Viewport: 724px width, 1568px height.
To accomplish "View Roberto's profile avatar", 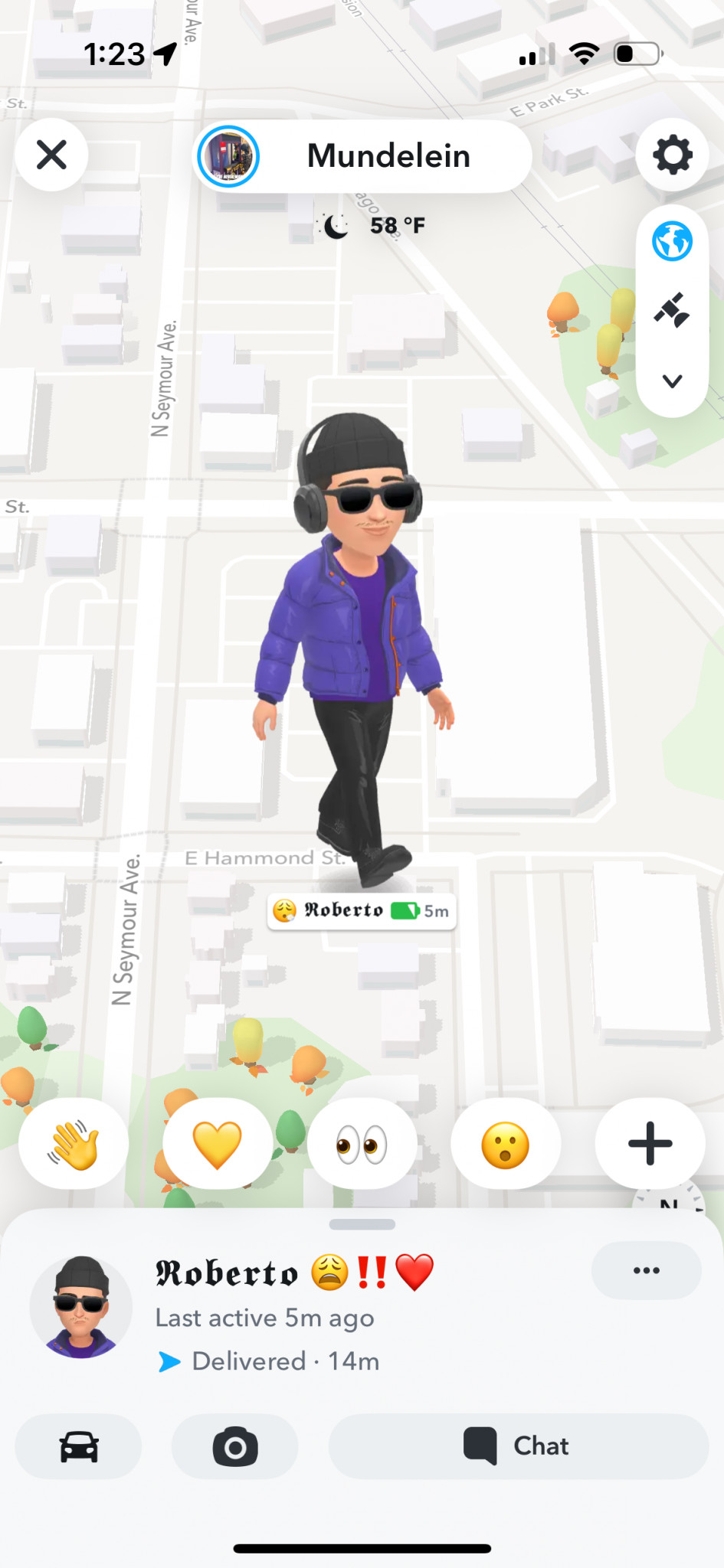I will [81, 1307].
